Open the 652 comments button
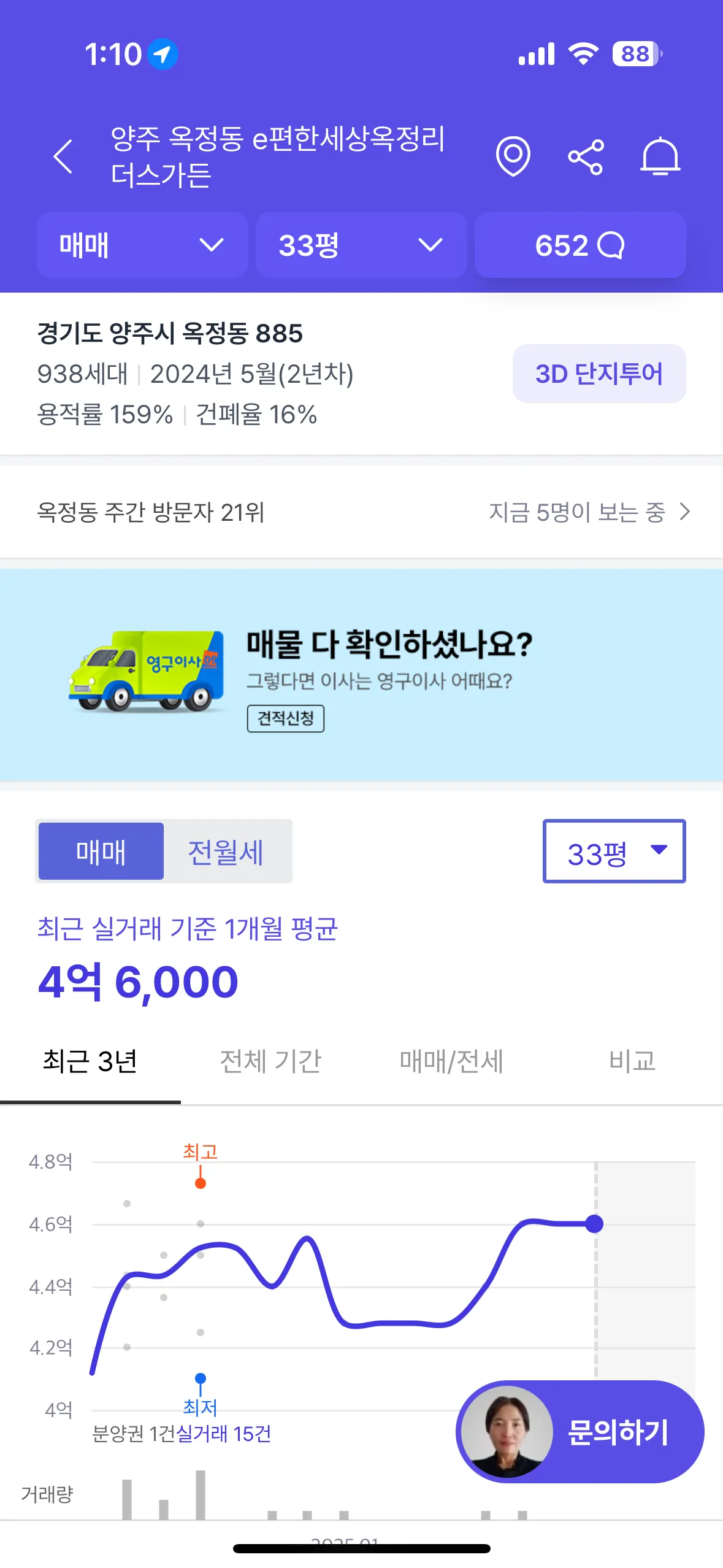The width and height of the screenshot is (723, 1568). pos(580,245)
